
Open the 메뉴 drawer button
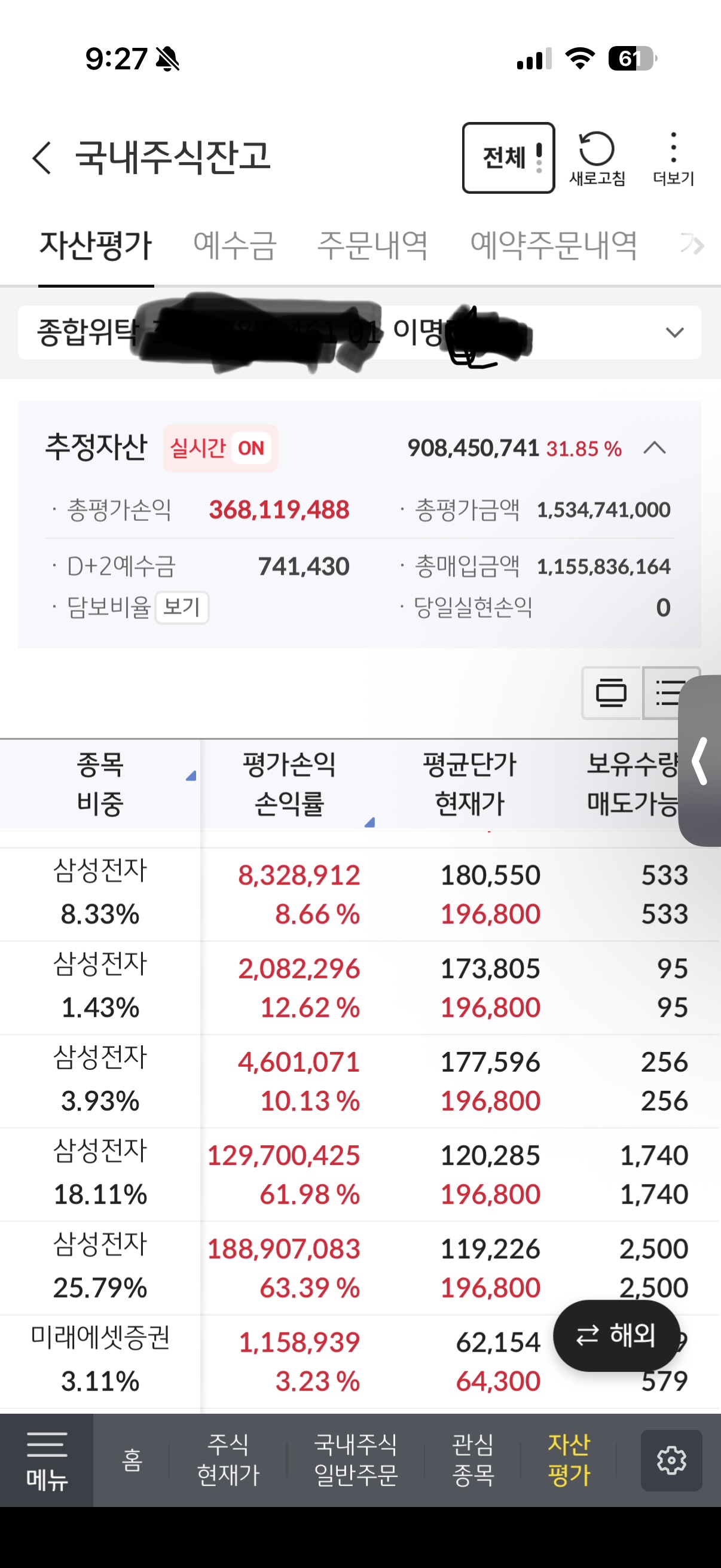point(47,1460)
